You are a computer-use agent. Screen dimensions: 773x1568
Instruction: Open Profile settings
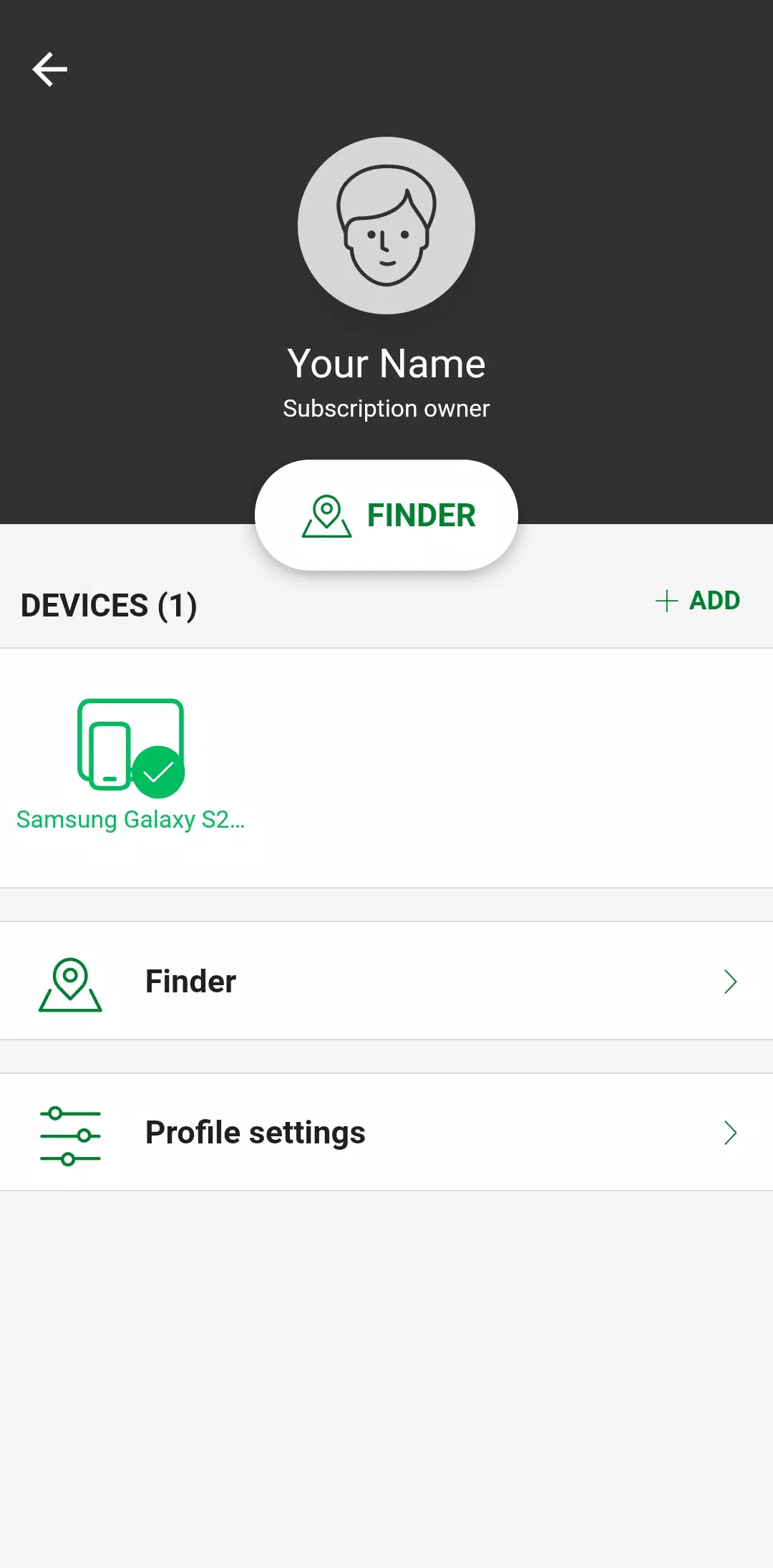(386, 1133)
